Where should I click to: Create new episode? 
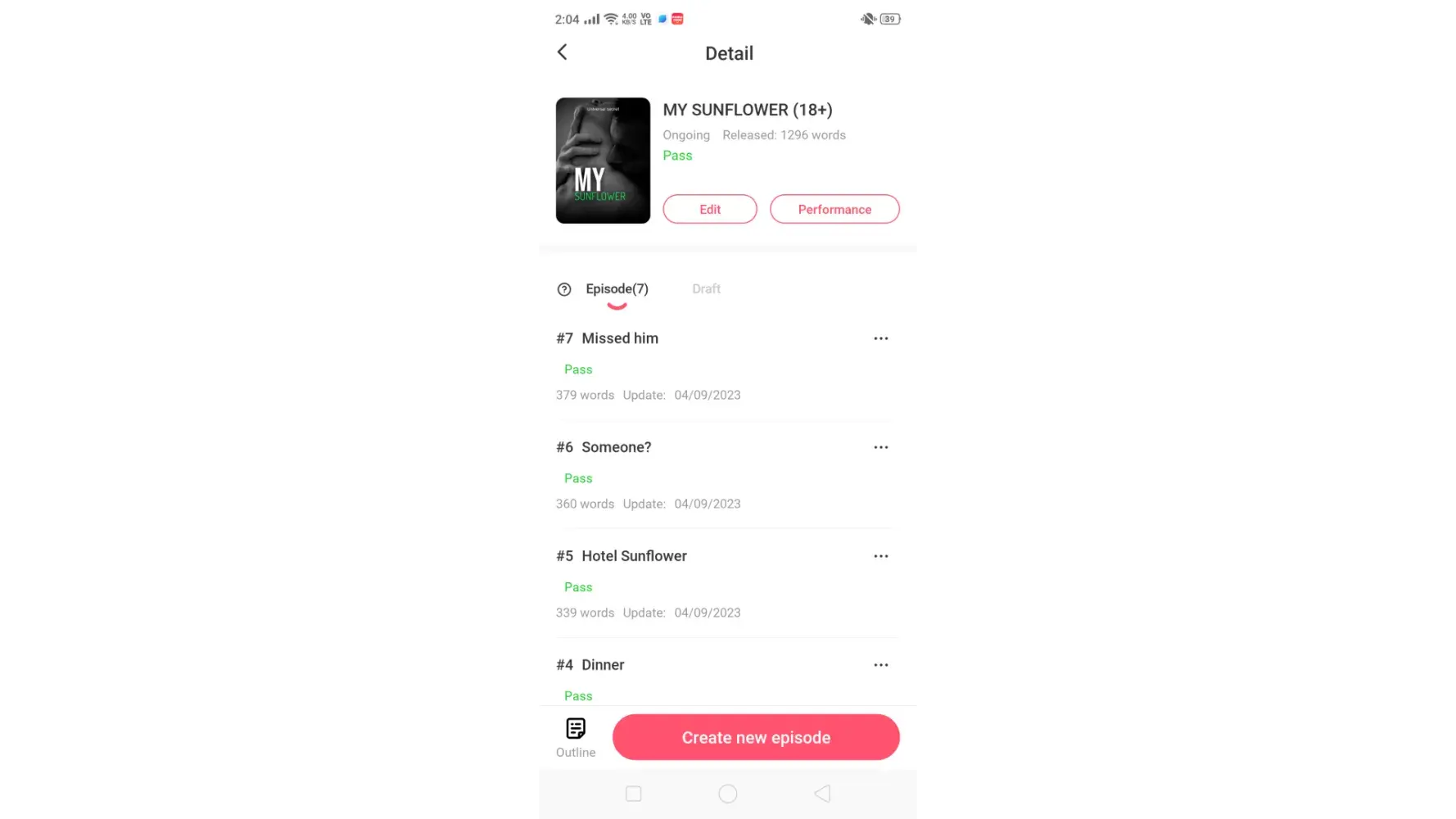(755, 737)
